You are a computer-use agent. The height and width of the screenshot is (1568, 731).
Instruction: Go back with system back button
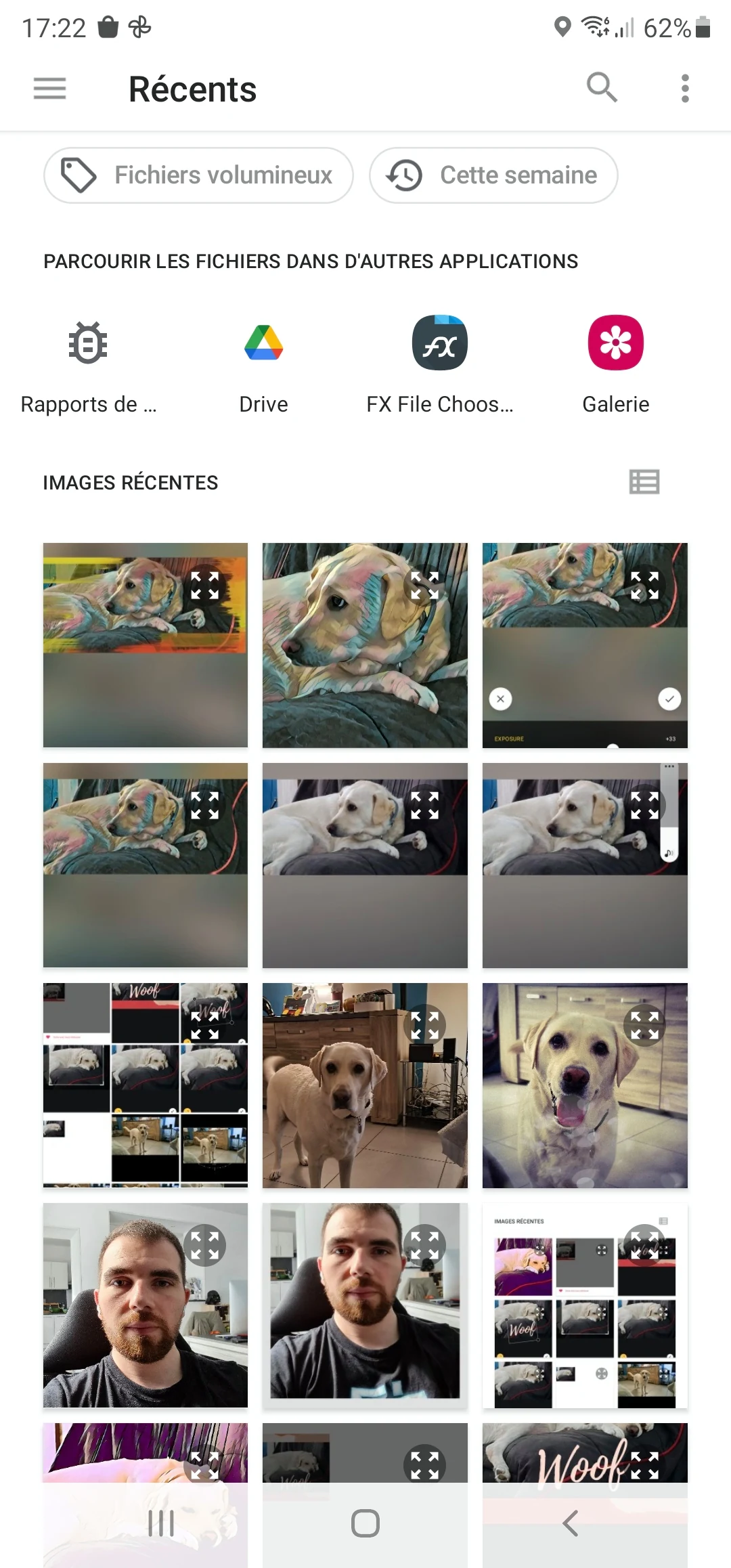[571, 1523]
